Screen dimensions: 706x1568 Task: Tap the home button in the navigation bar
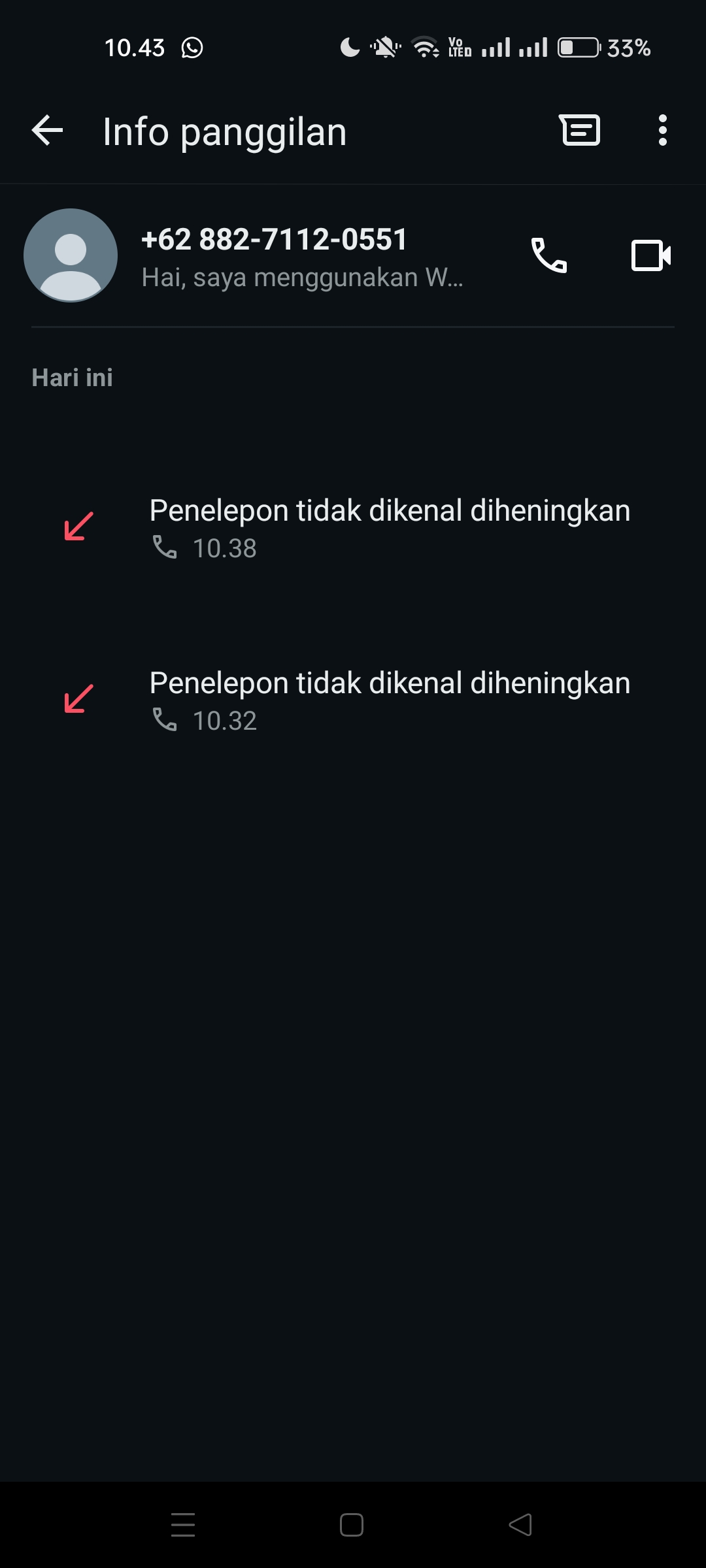point(352,1525)
